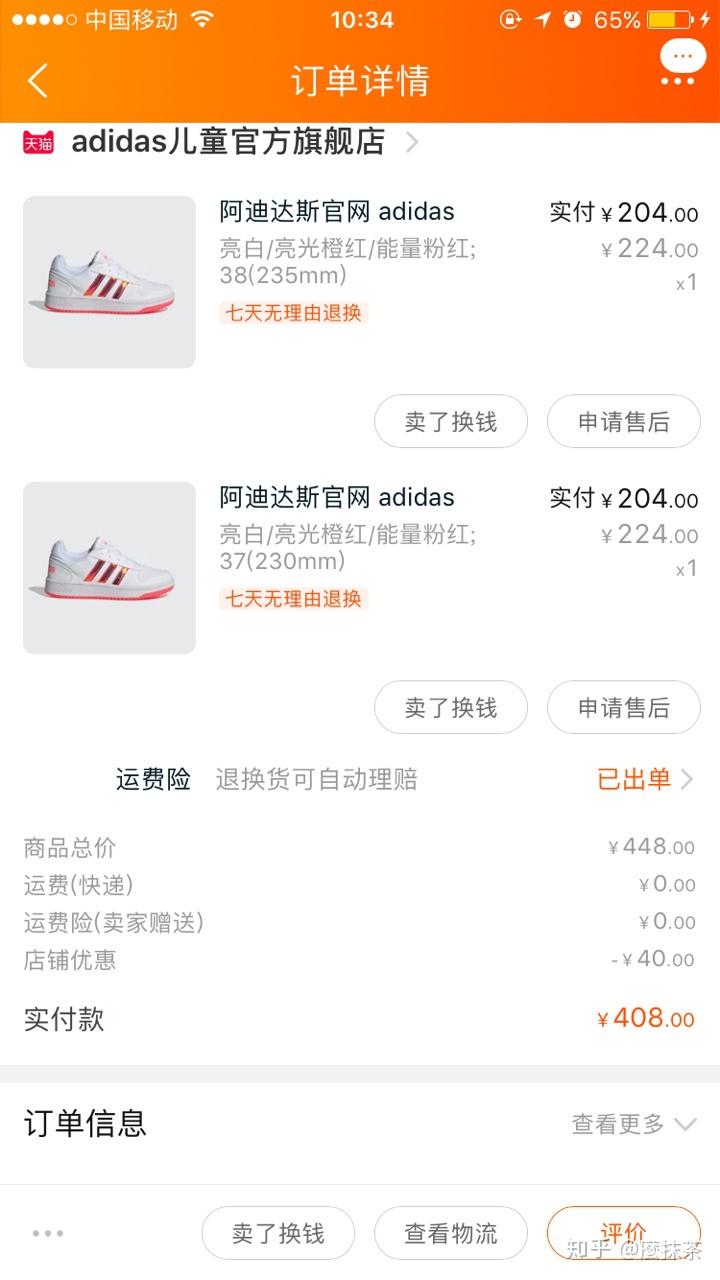720x1280 pixels.
Task: Expand 查看更多 order information
Action: coord(632,1124)
